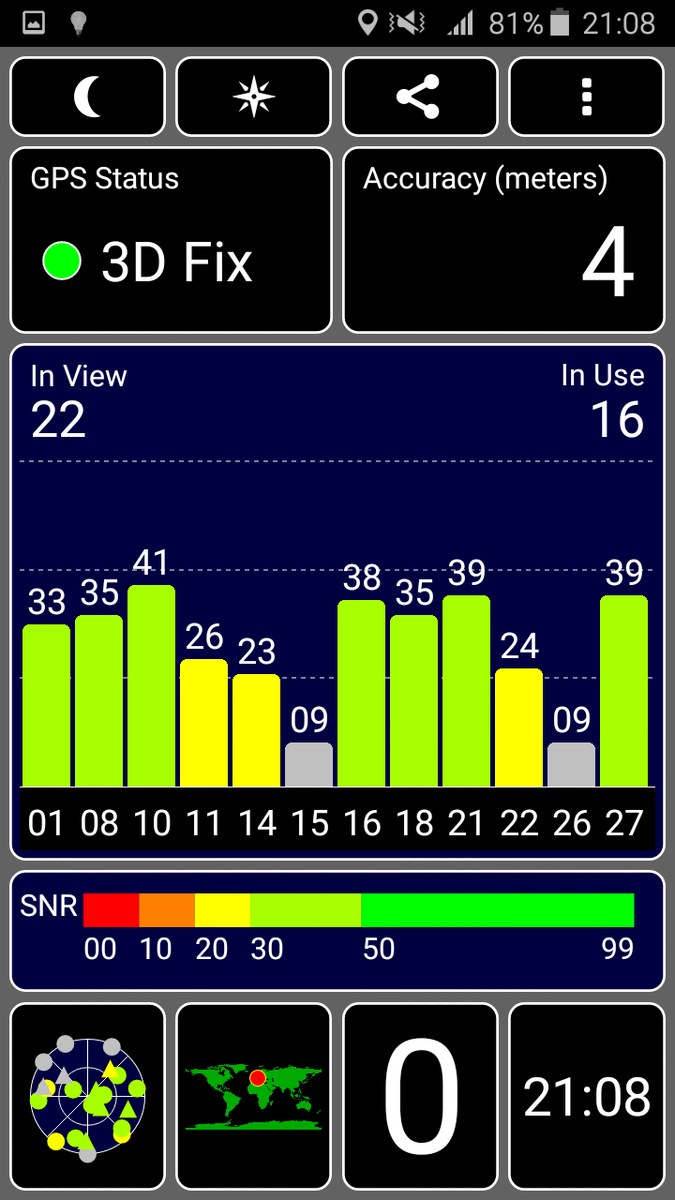The width and height of the screenshot is (675, 1200).
Task: Toggle night mode with the moon icon
Action: click(88, 97)
